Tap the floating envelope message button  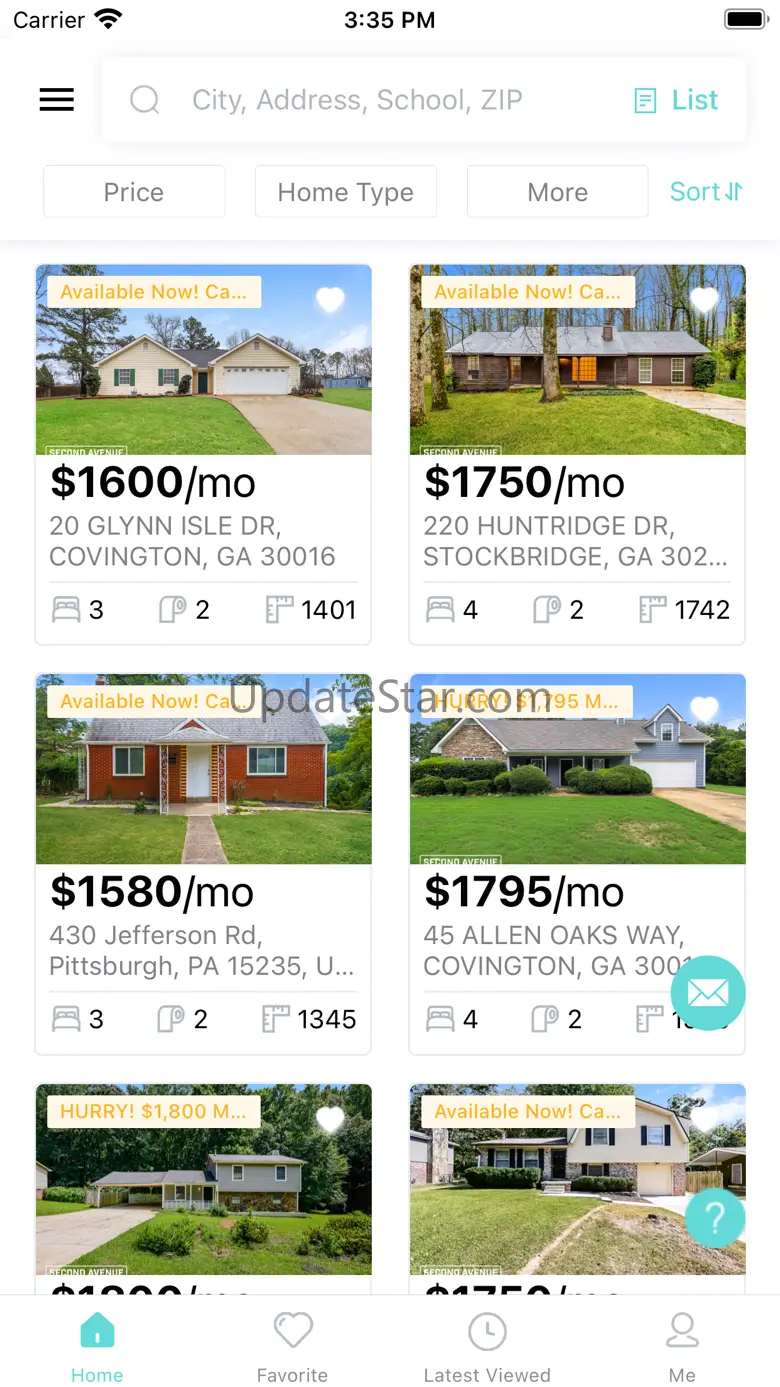pos(708,993)
